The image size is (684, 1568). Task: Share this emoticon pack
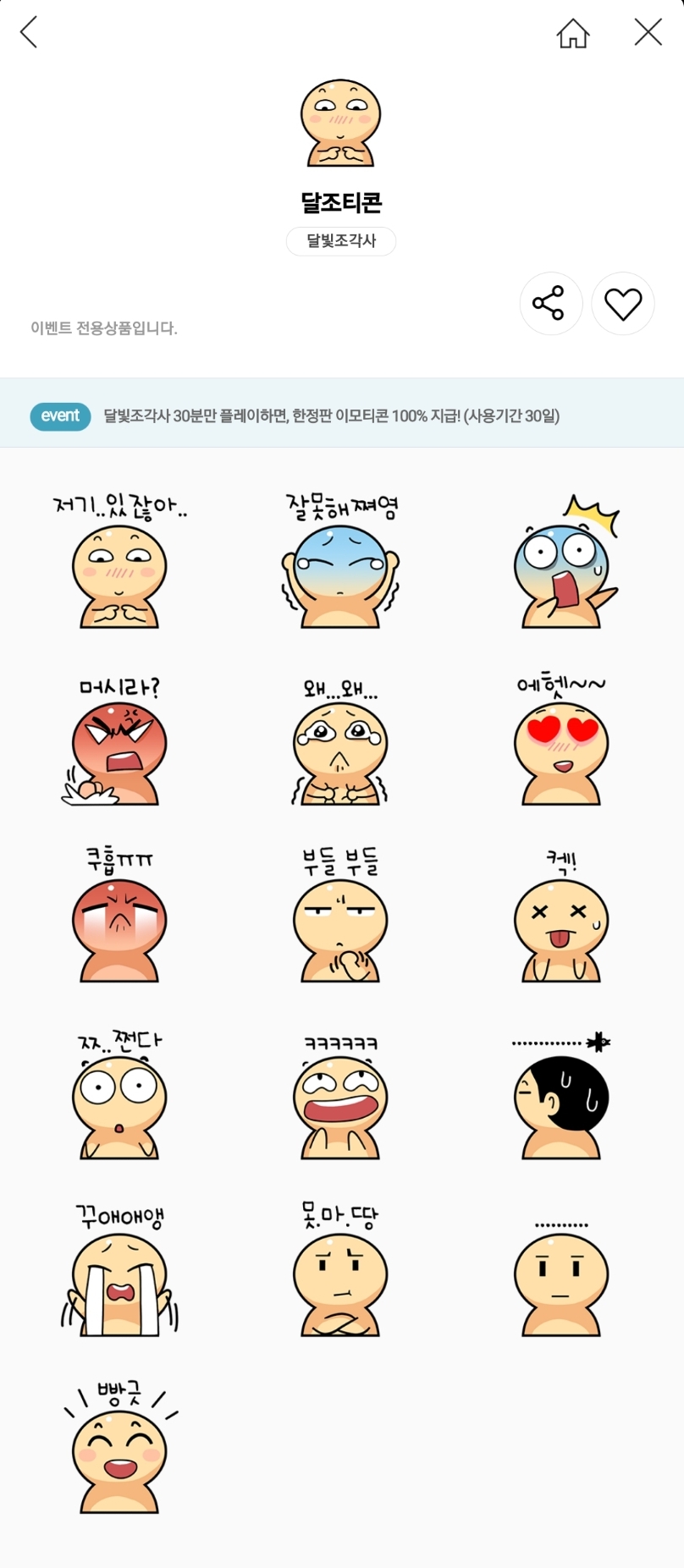[551, 303]
